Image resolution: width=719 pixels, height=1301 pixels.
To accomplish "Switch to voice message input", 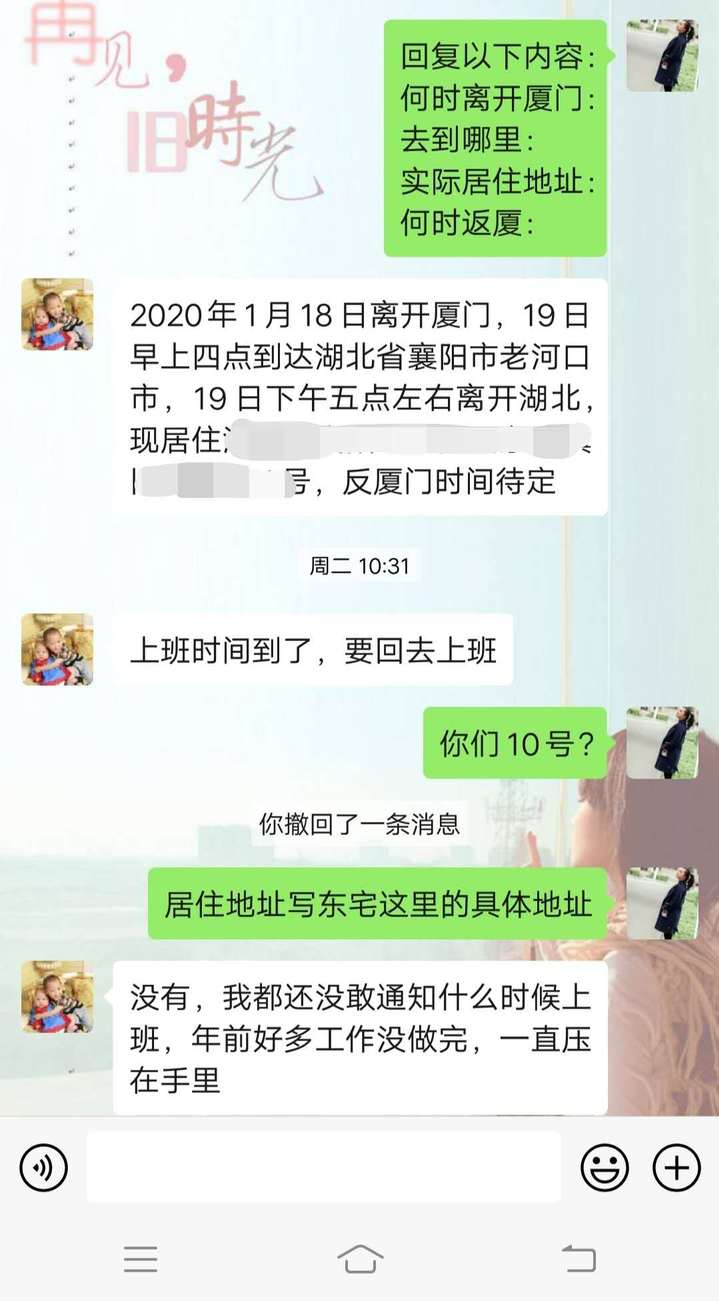I will pos(44,1167).
